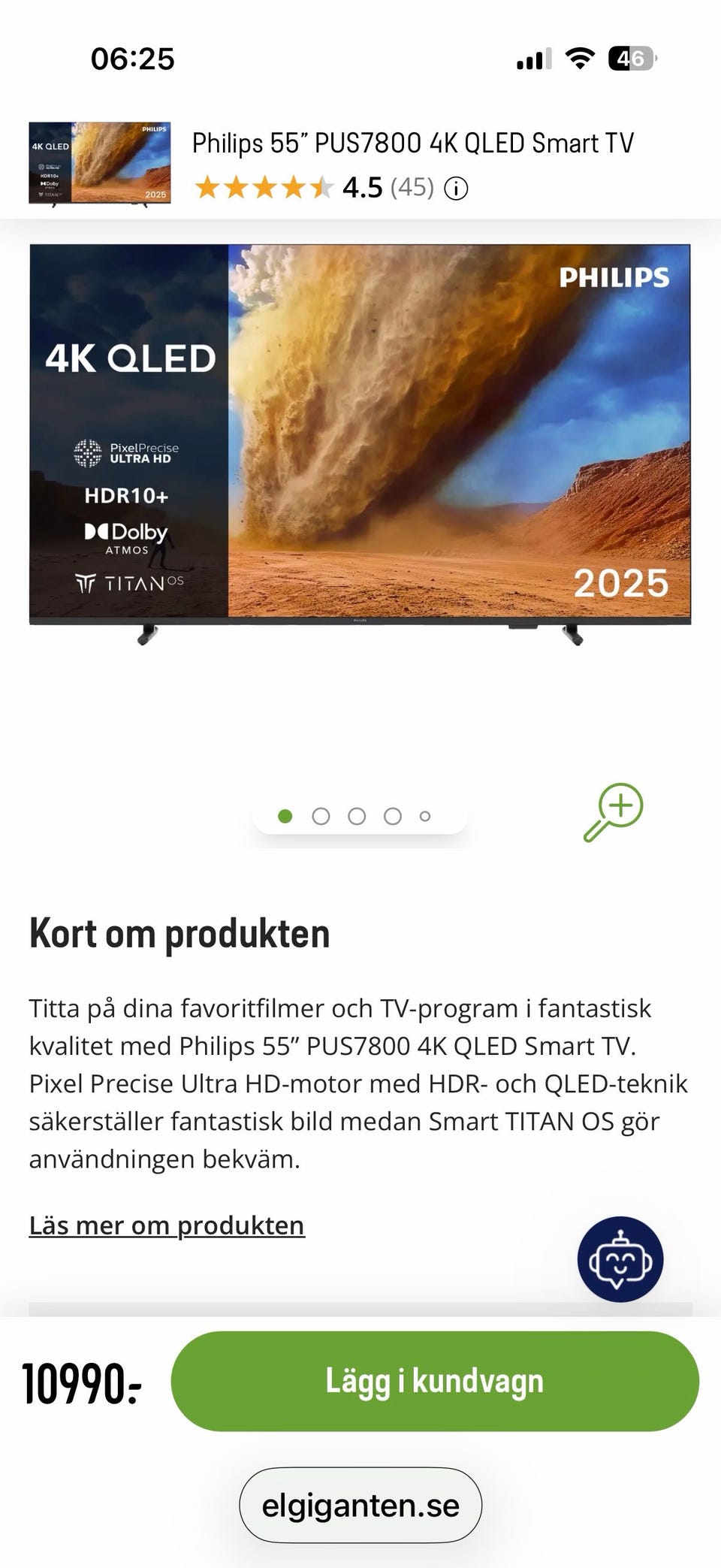Open the 'Läs mer om produkten' link
The height and width of the screenshot is (1568, 721).
coord(167,1225)
